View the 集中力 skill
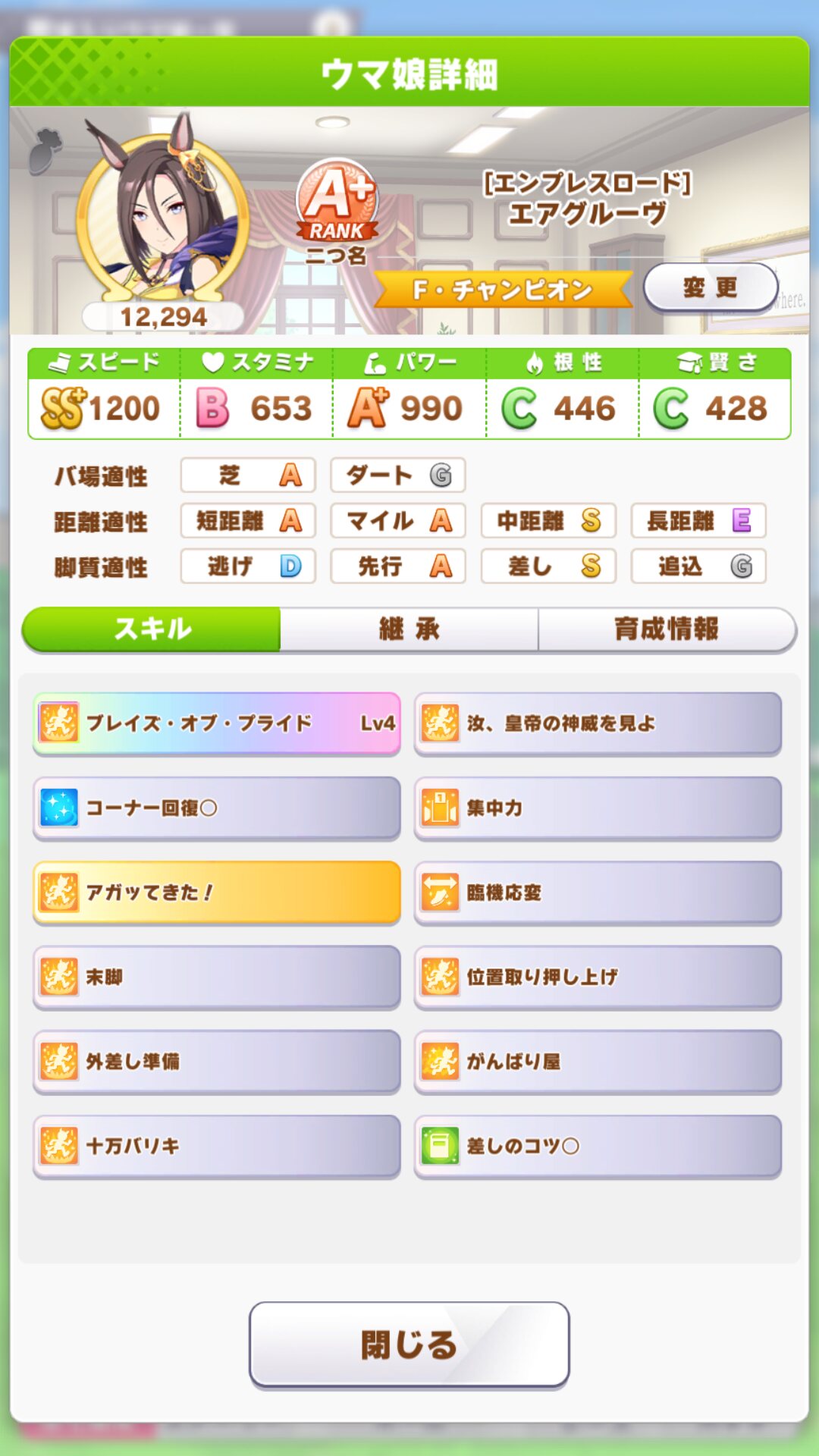 coord(598,808)
